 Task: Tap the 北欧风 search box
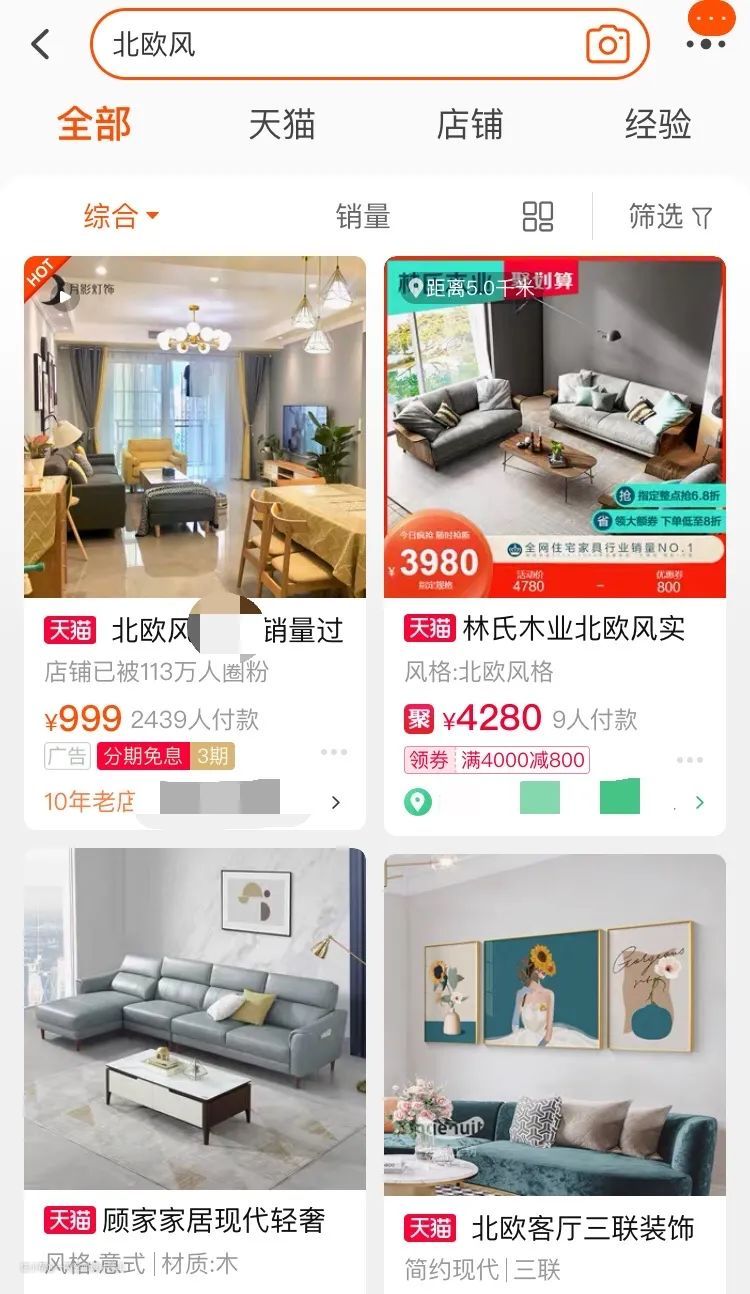click(340, 44)
